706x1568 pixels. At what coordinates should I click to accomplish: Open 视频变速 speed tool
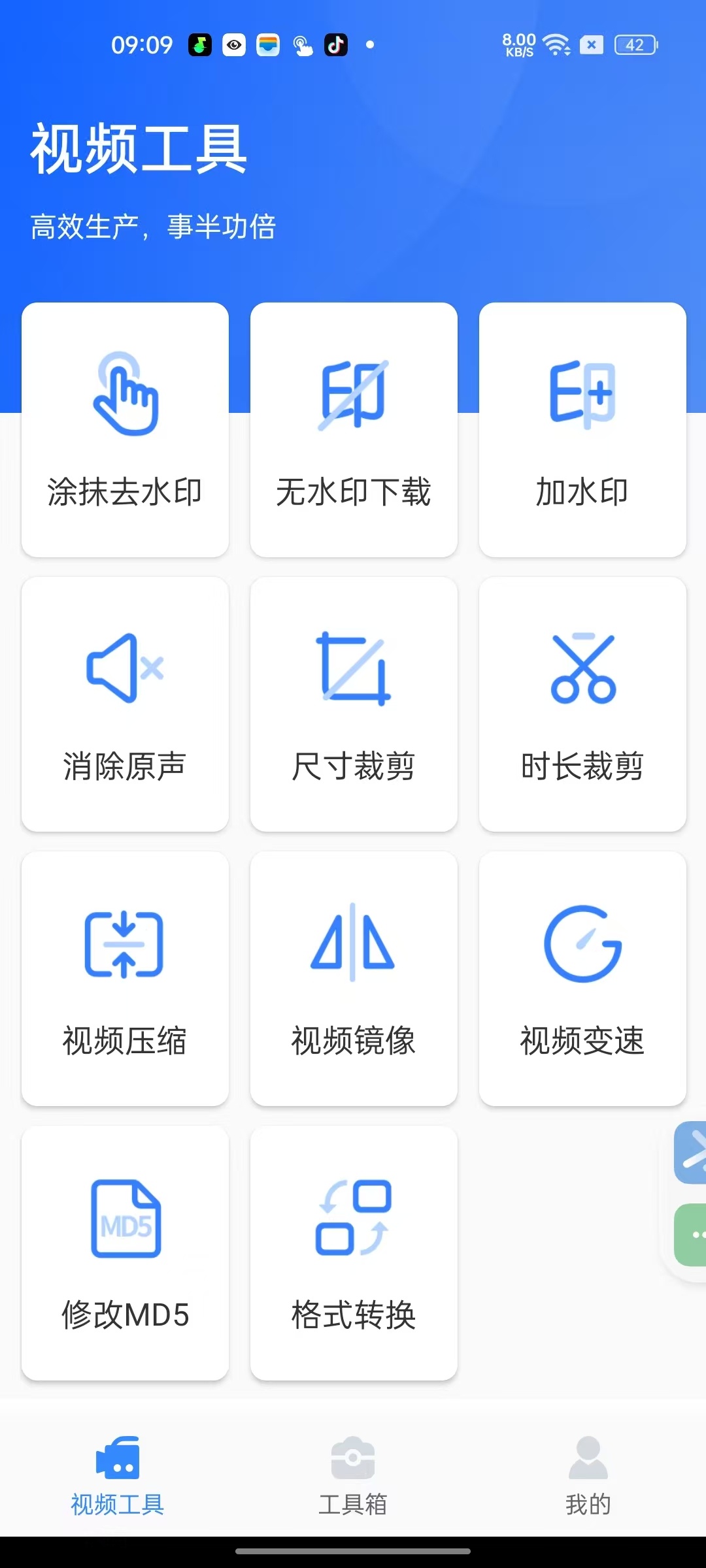(582, 978)
